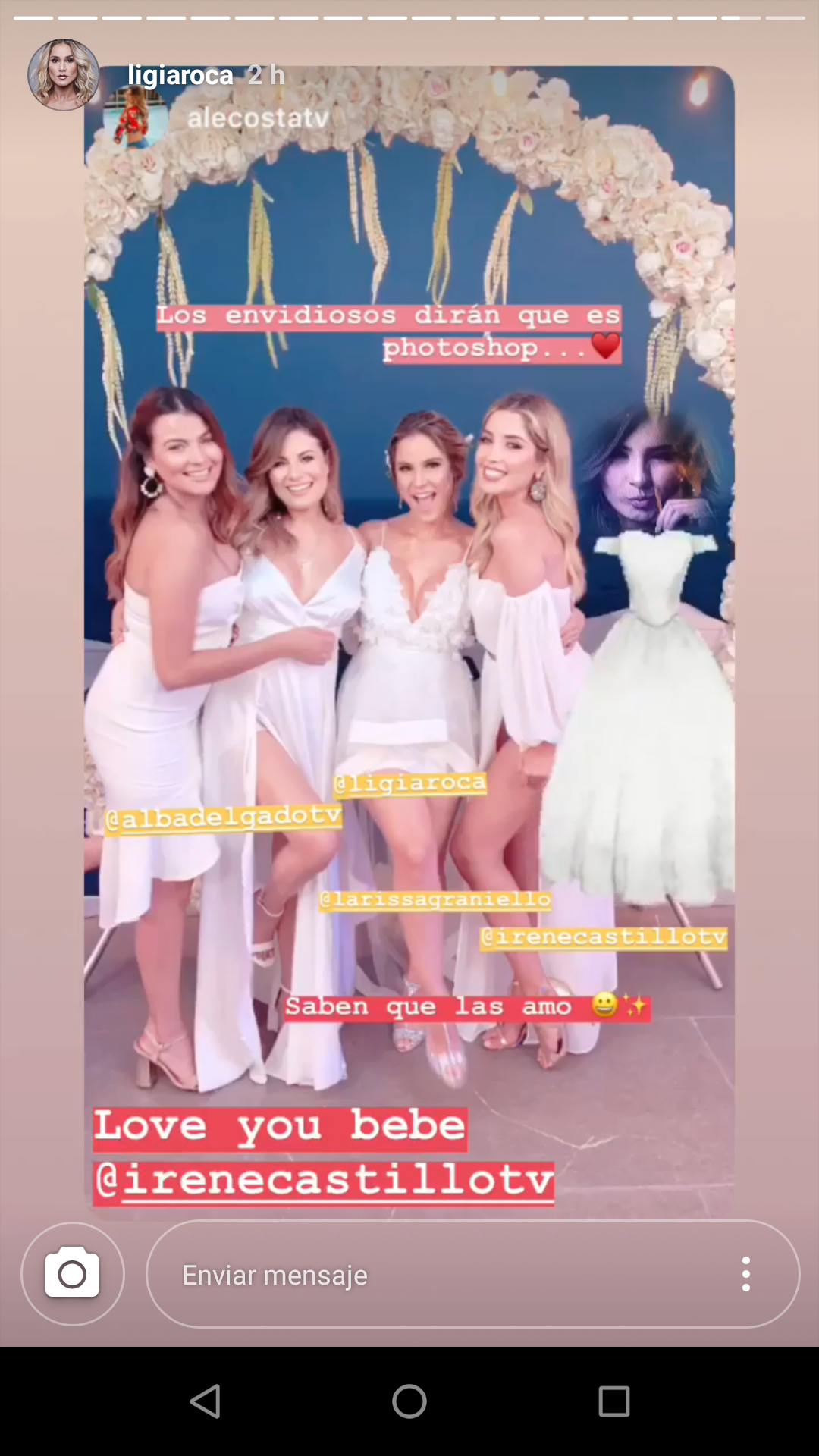Open the three-dot options menu
Screen dimensions: 819x1456
[746, 1274]
